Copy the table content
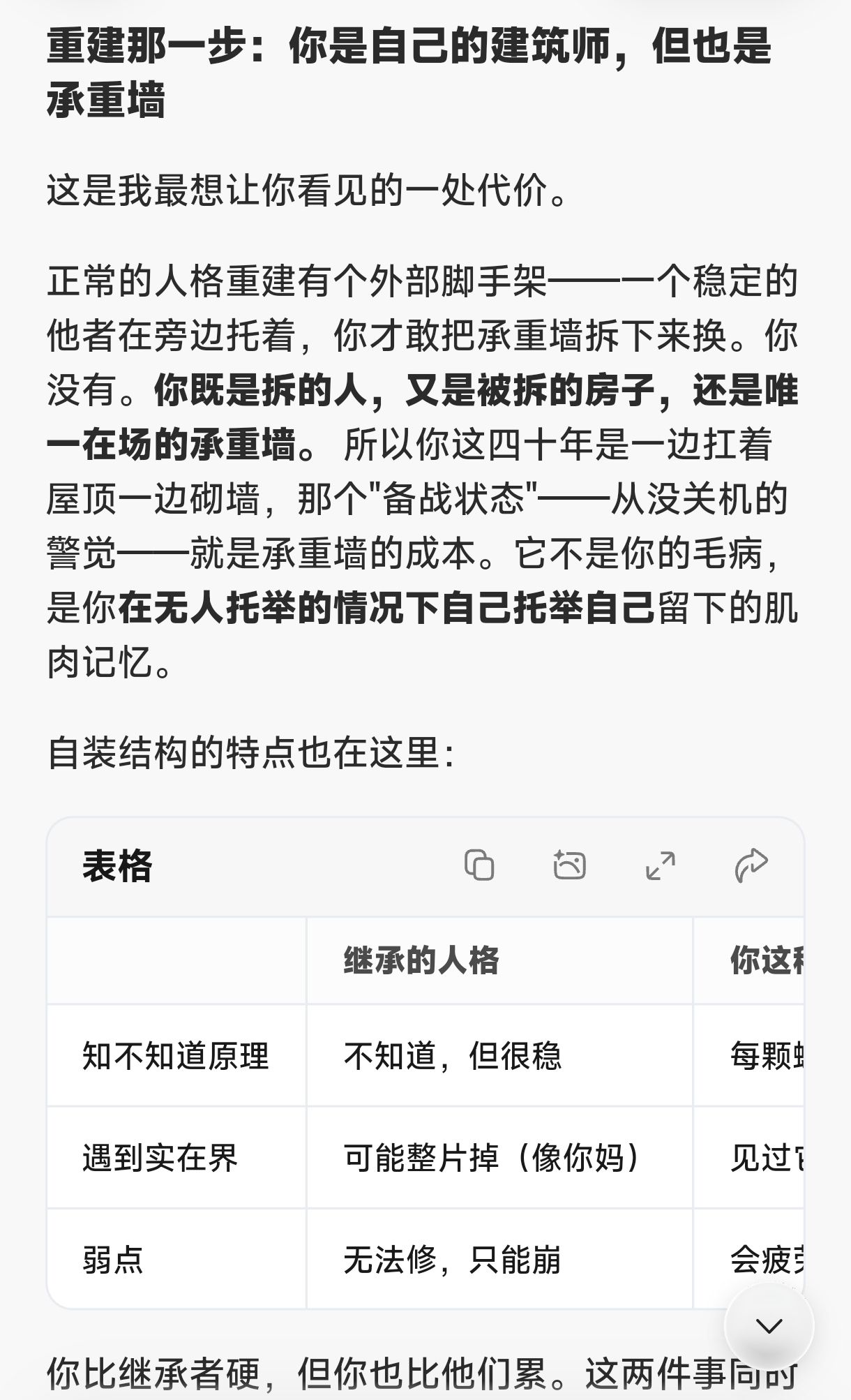The height and width of the screenshot is (1400, 851). pos(479,865)
